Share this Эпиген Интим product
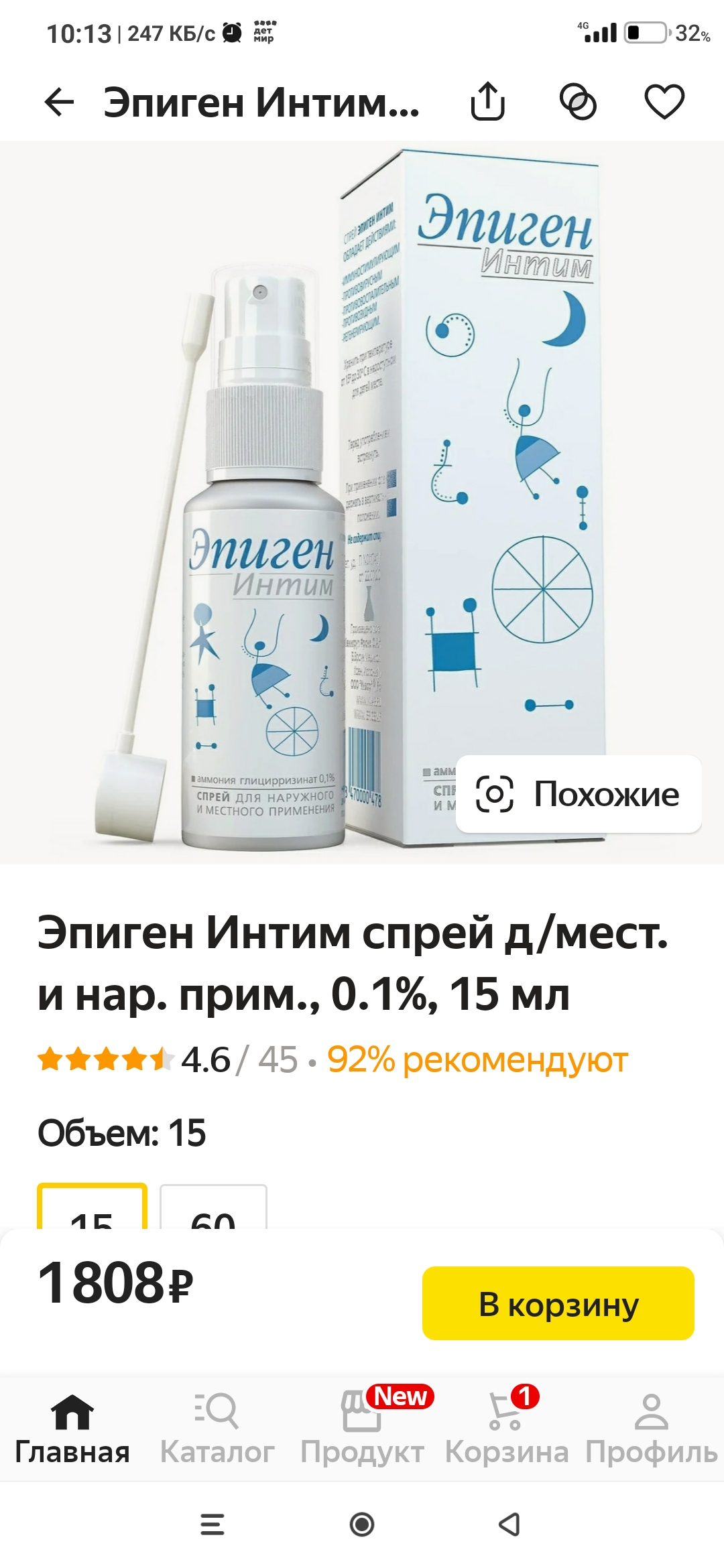Screen dimensions: 724x1568 coord(487,101)
